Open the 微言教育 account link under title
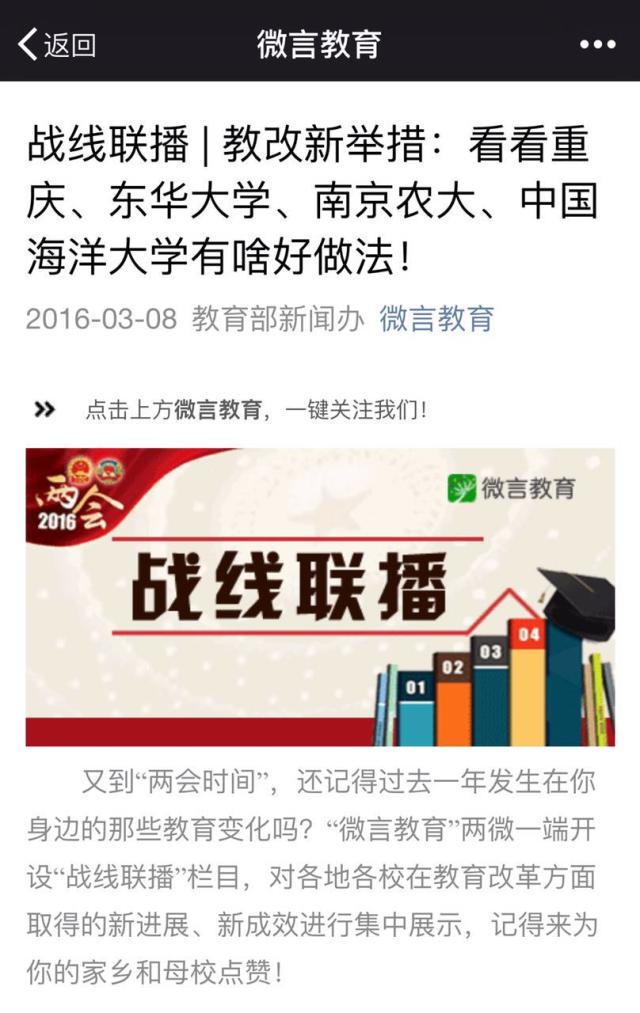Image resolution: width=640 pixels, height=1013 pixels. click(x=436, y=319)
